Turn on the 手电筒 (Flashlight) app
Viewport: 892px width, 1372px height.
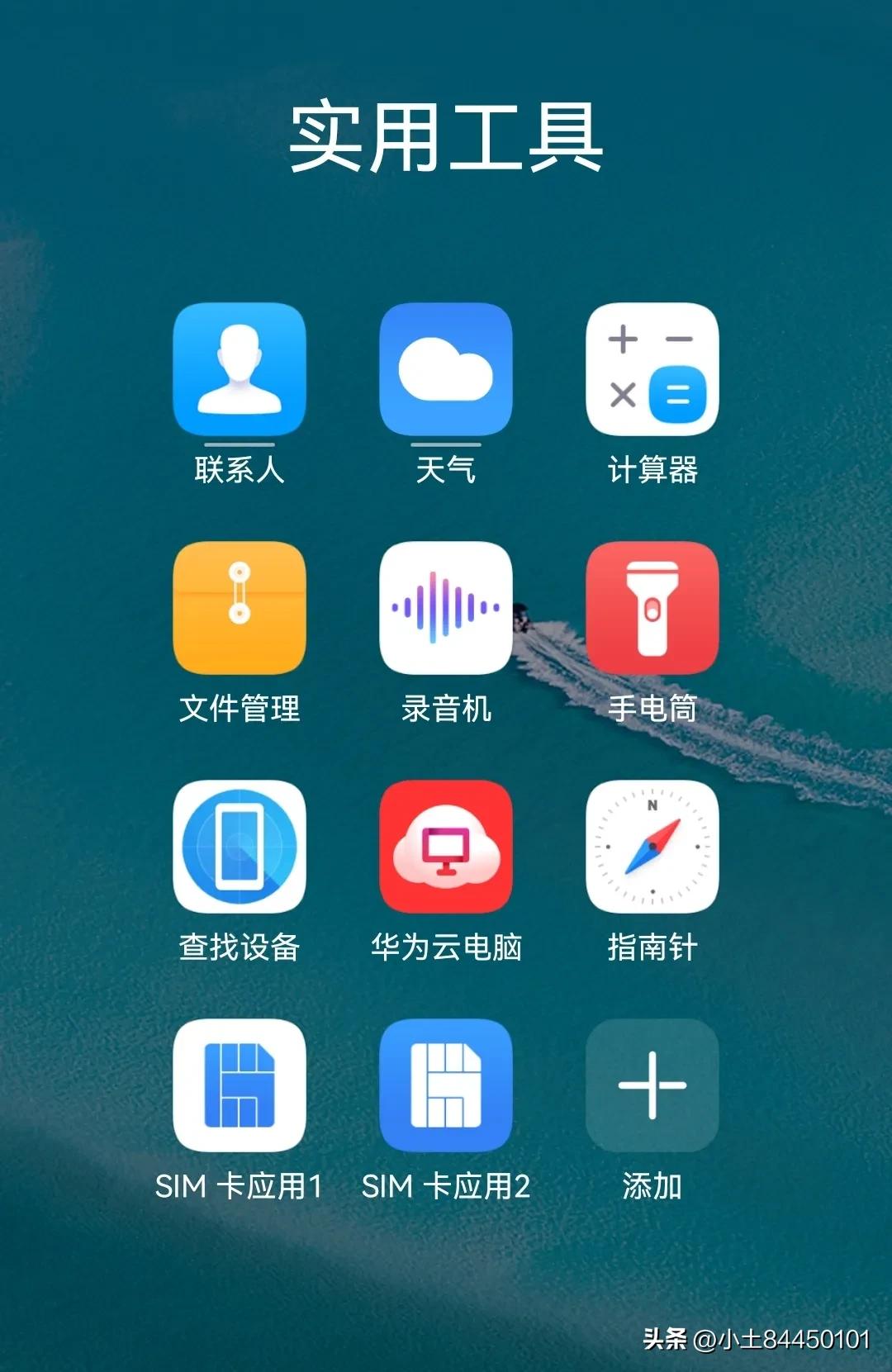tap(652, 609)
